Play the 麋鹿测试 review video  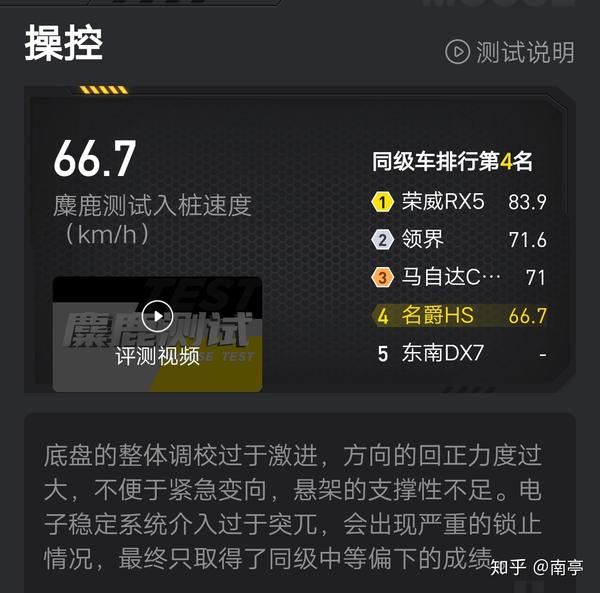157,317
